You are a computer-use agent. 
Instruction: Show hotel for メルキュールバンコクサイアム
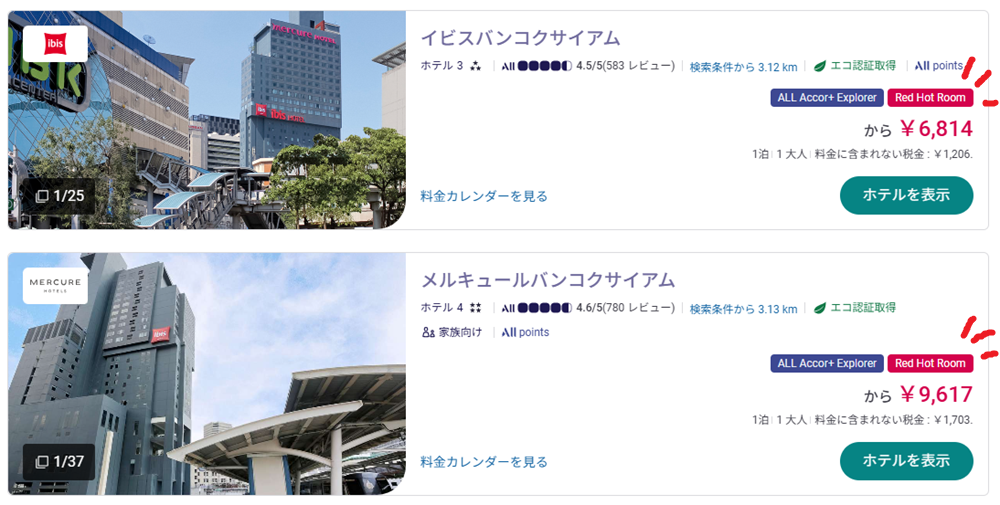[906, 461]
